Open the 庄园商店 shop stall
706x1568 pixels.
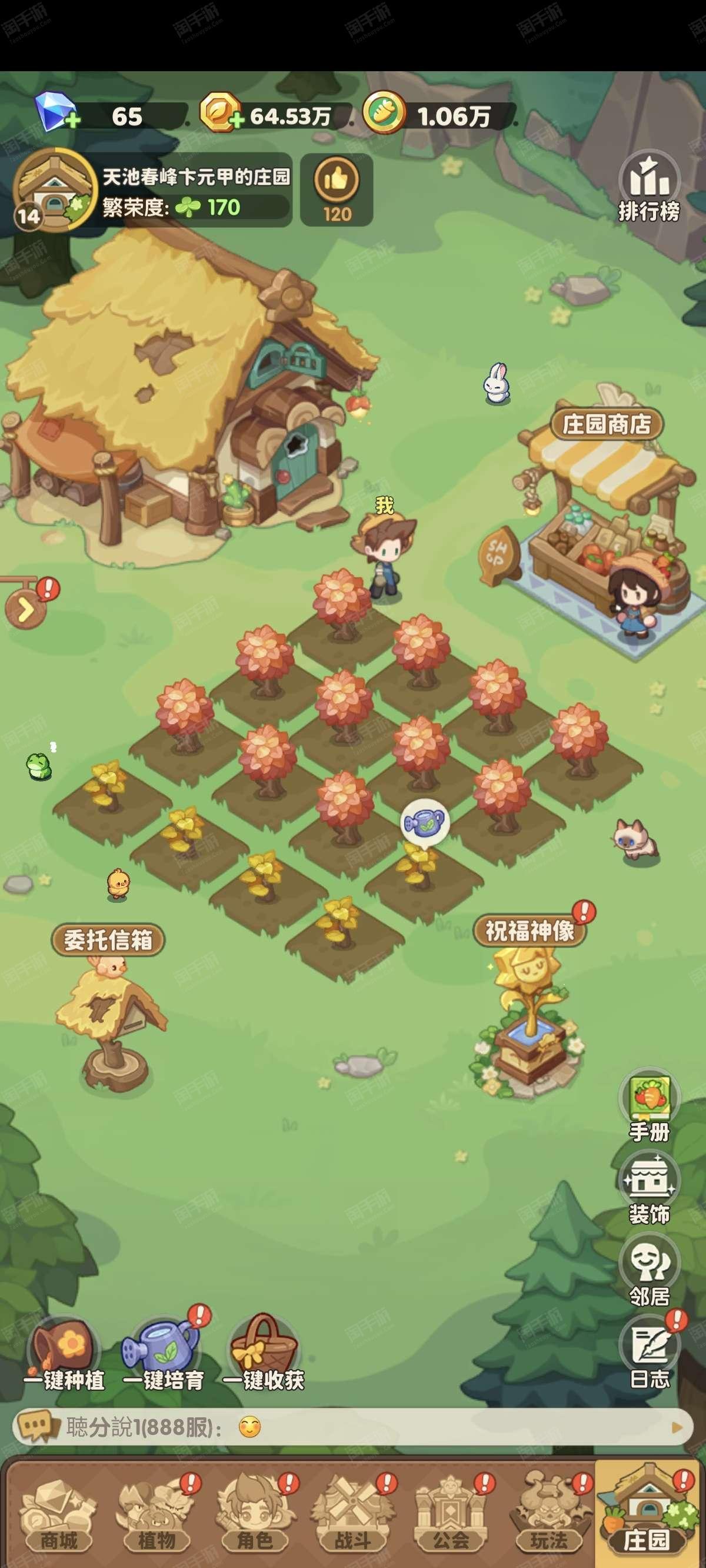[605, 523]
